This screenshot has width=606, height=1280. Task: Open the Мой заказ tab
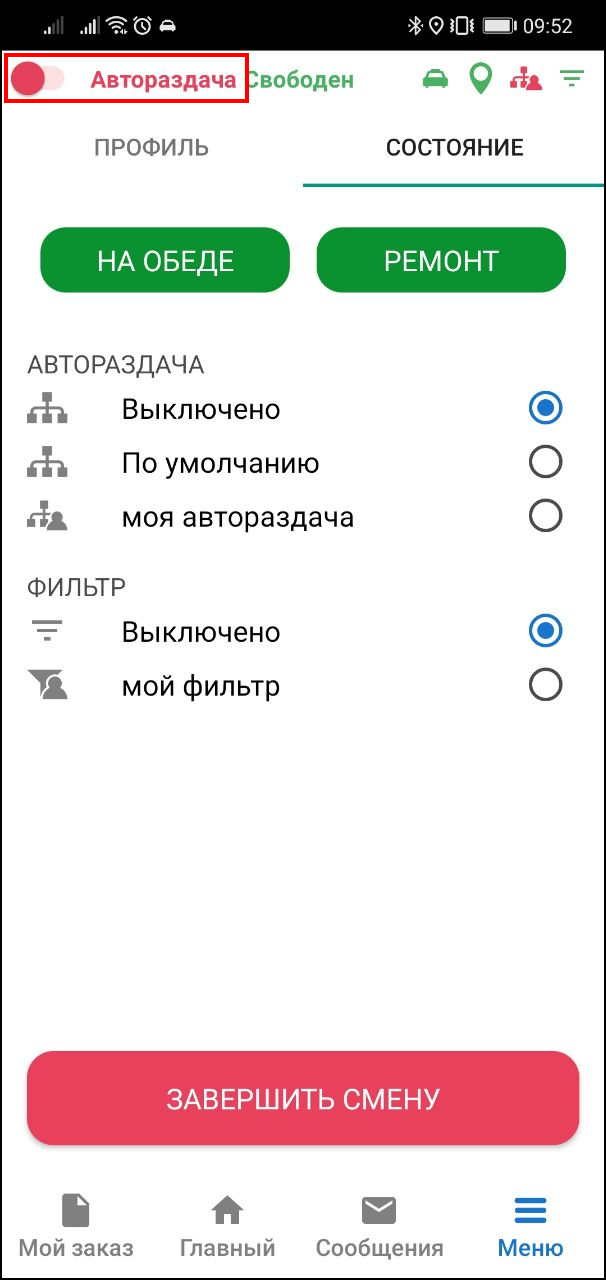76,1226
